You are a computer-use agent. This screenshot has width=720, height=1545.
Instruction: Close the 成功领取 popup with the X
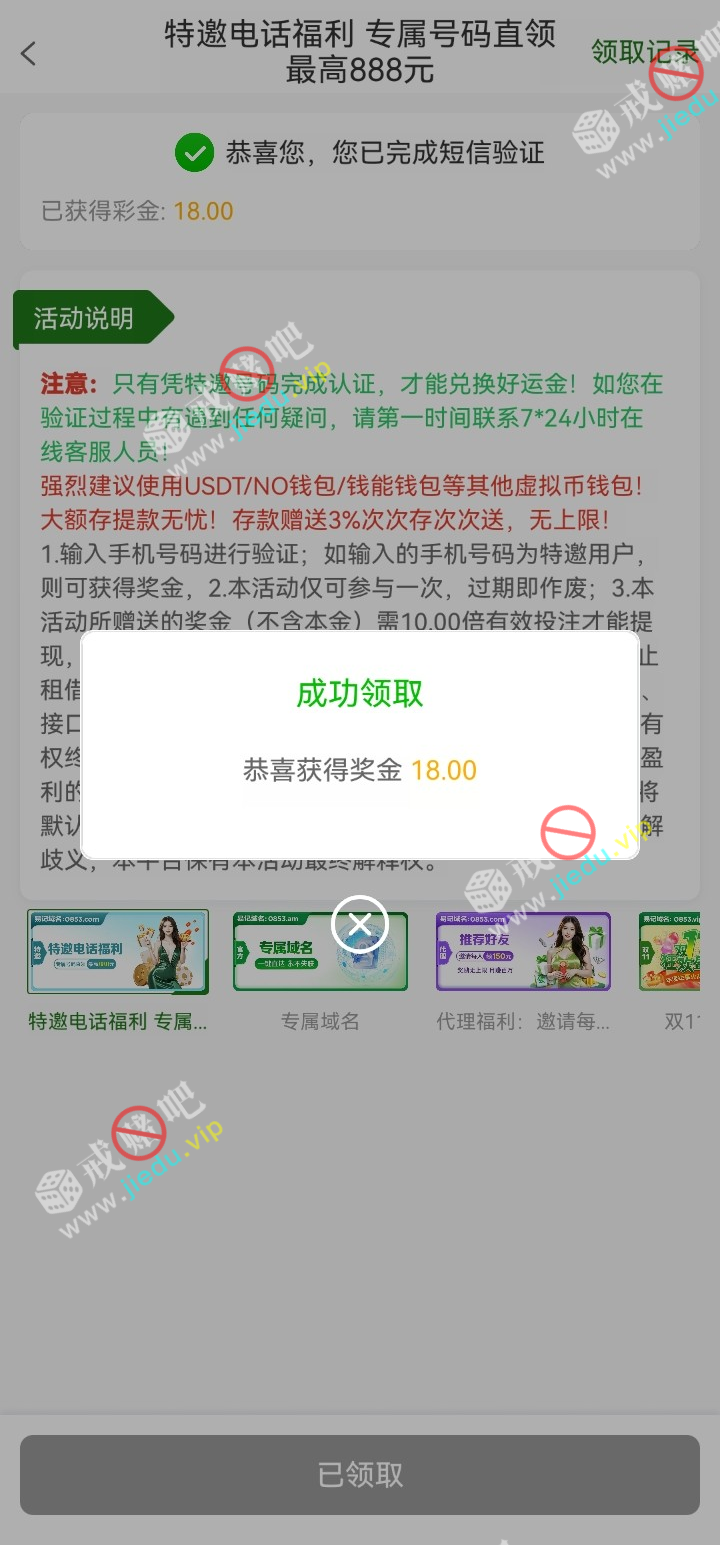pos(360,924)
